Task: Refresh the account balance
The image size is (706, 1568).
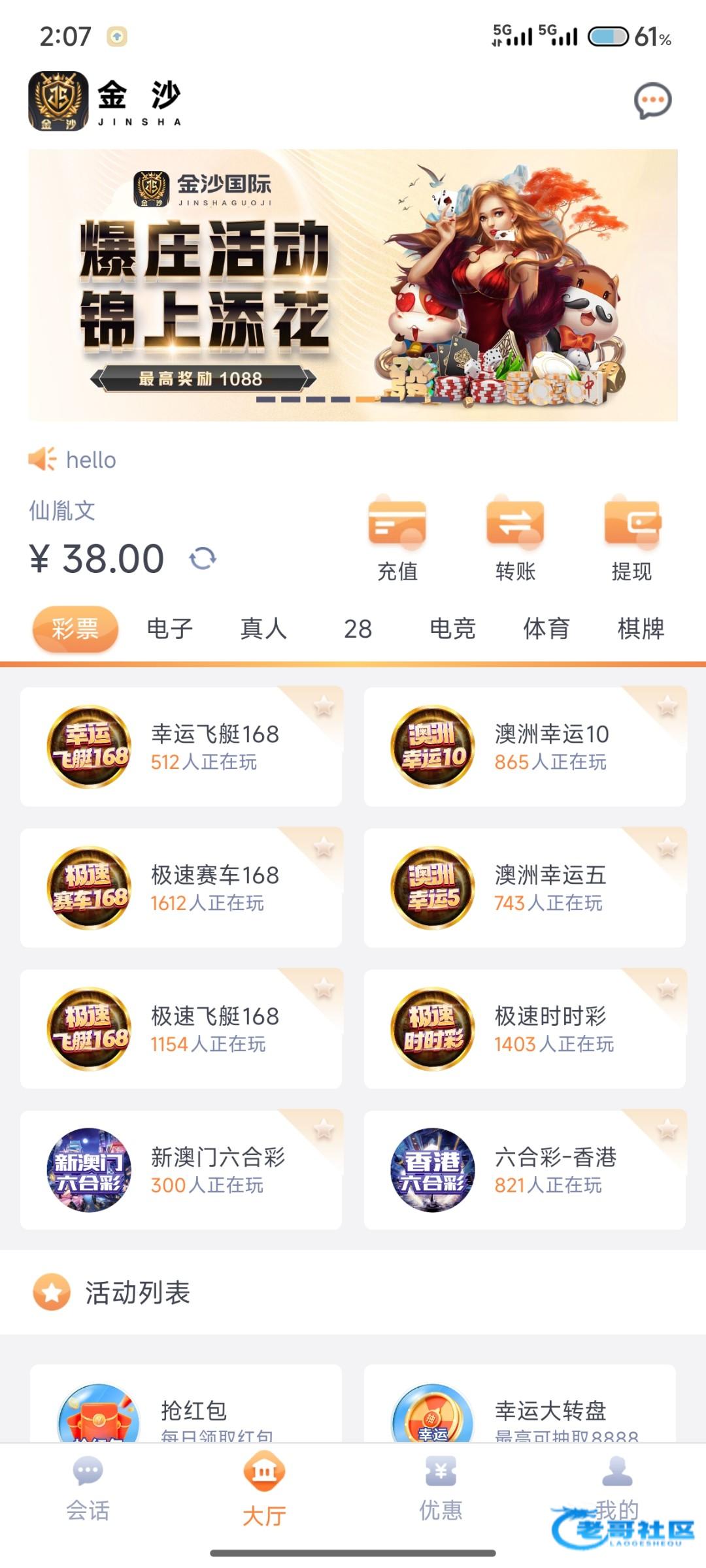Action: (x=203, y=559)
